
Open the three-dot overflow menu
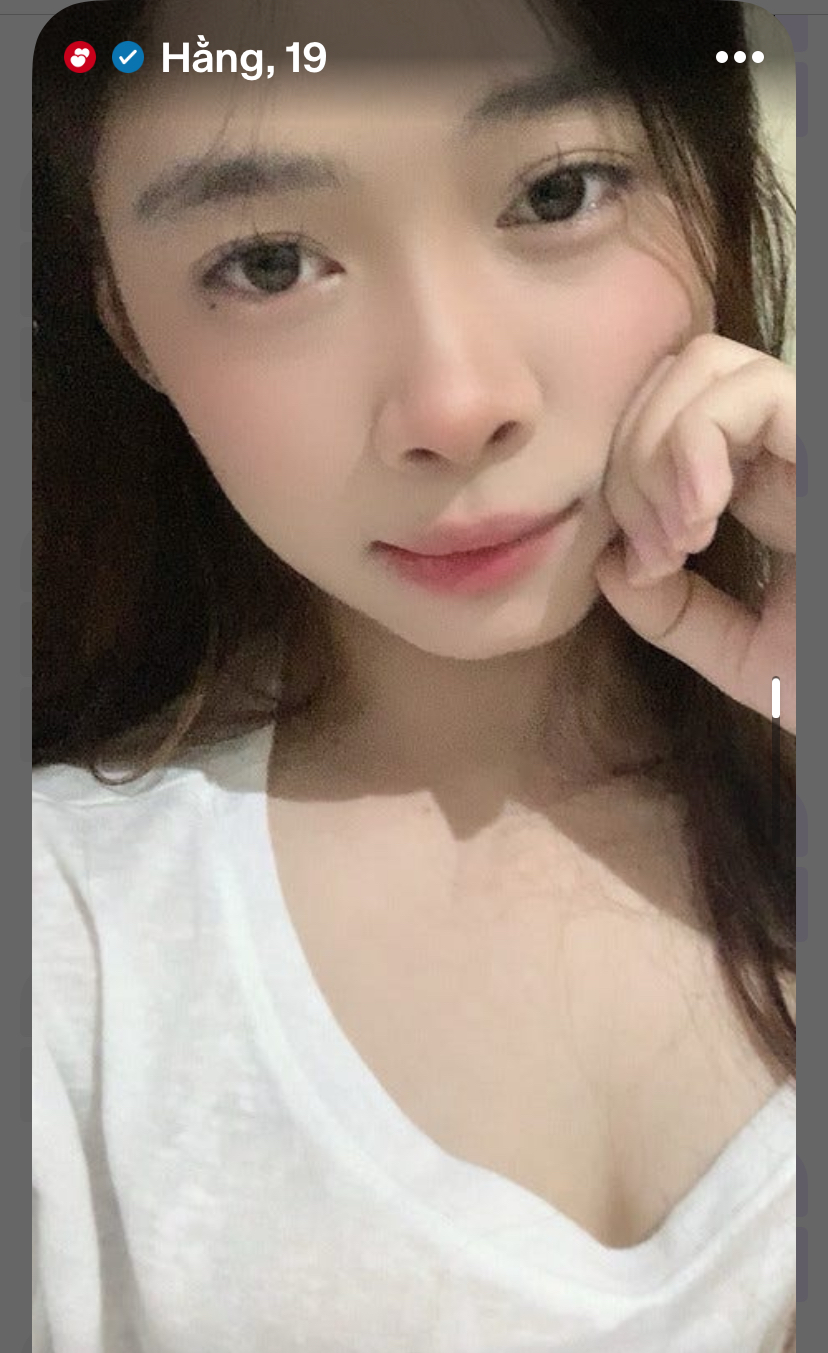click(x=739, y=58)
